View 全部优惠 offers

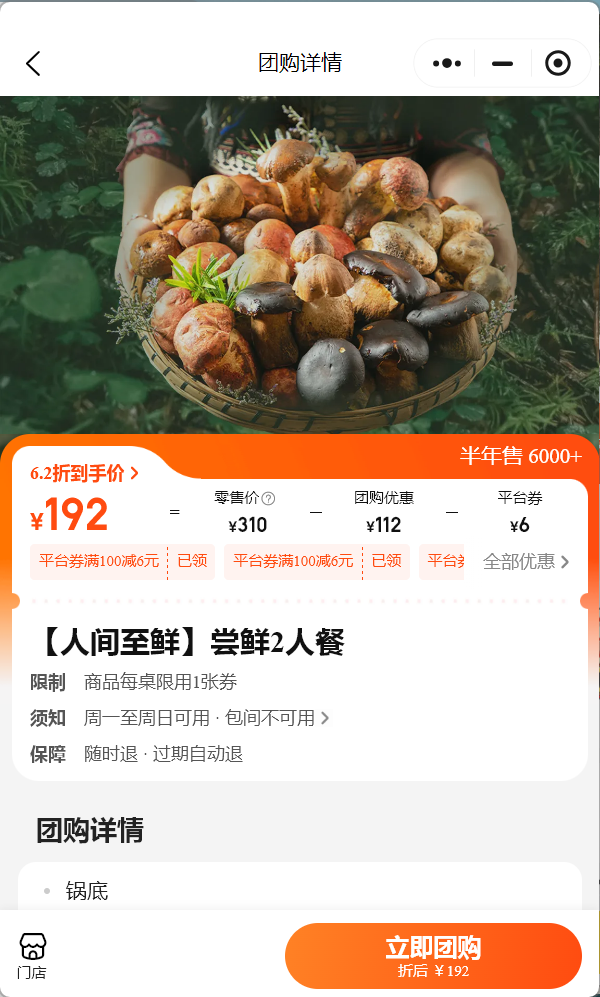click(x=526, y=562)
